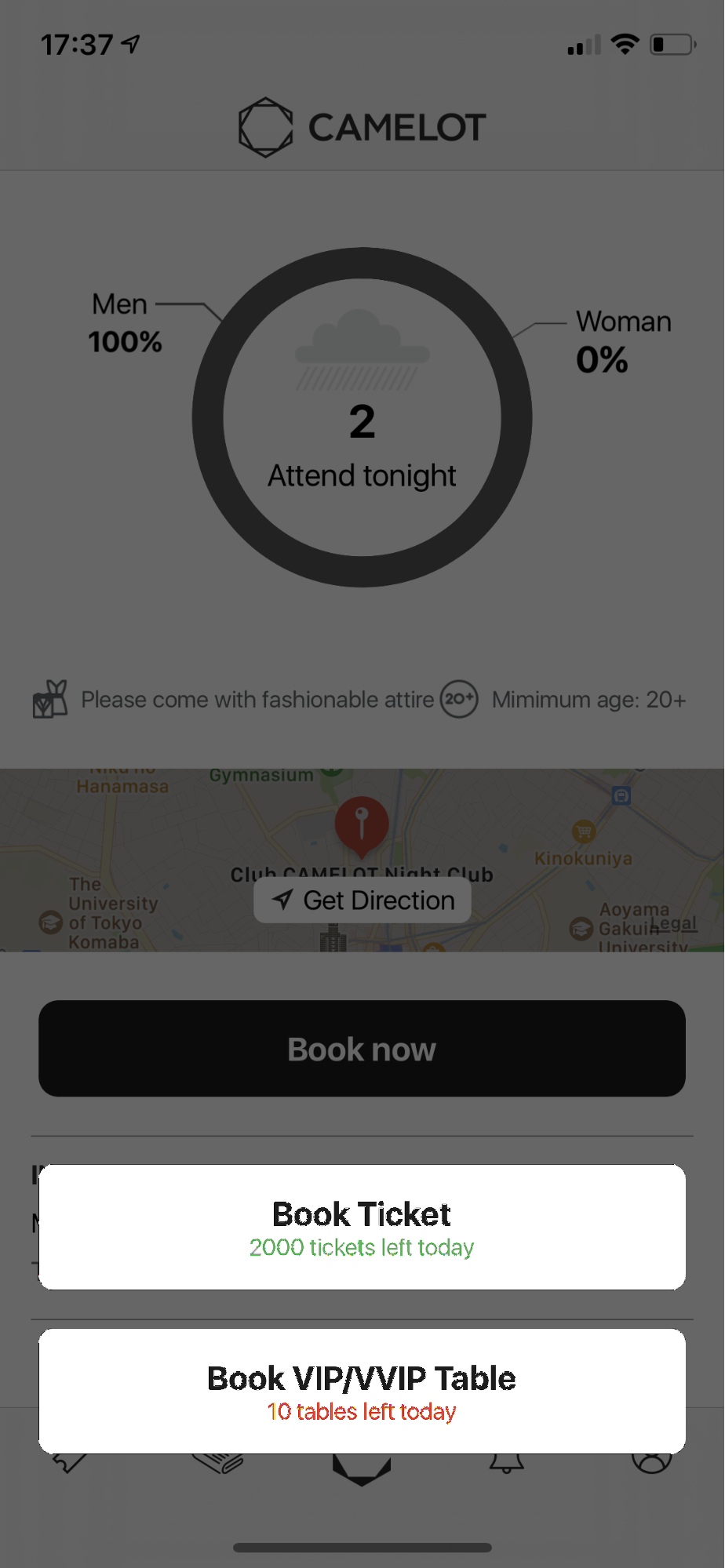This screenshot has height=1568, width=725.
Task: Choose the Book Ticket option
Action: coord(362,1227)
